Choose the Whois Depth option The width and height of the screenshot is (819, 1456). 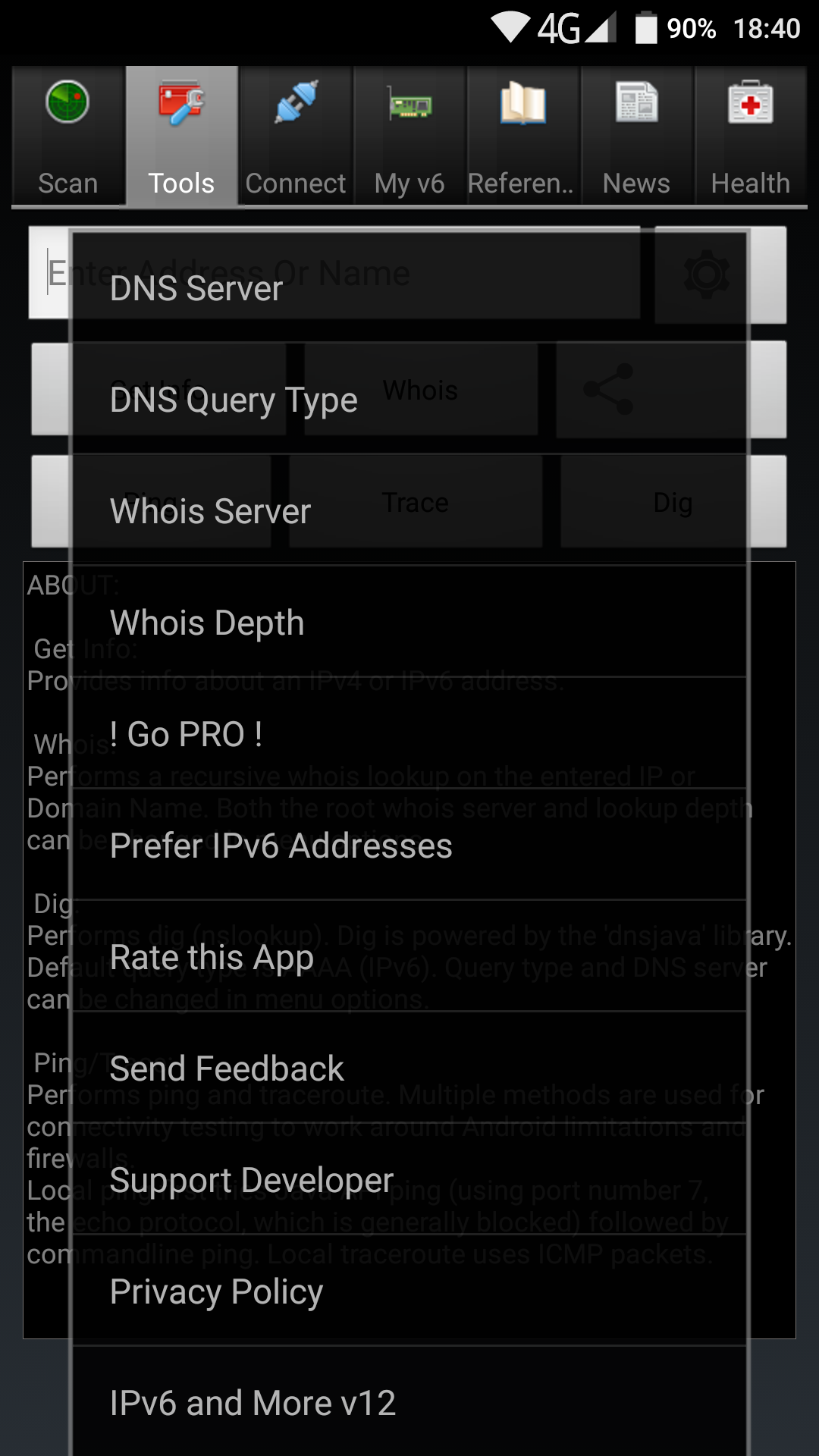[409, 623]
